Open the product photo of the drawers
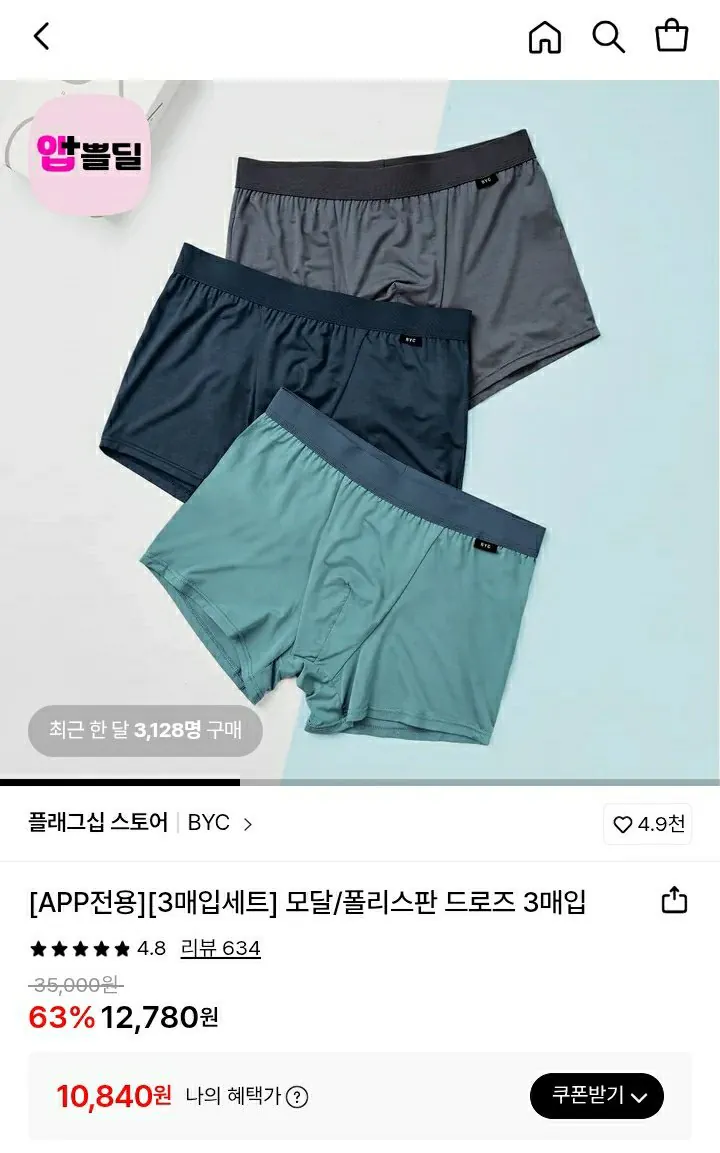 coord(360,430)
